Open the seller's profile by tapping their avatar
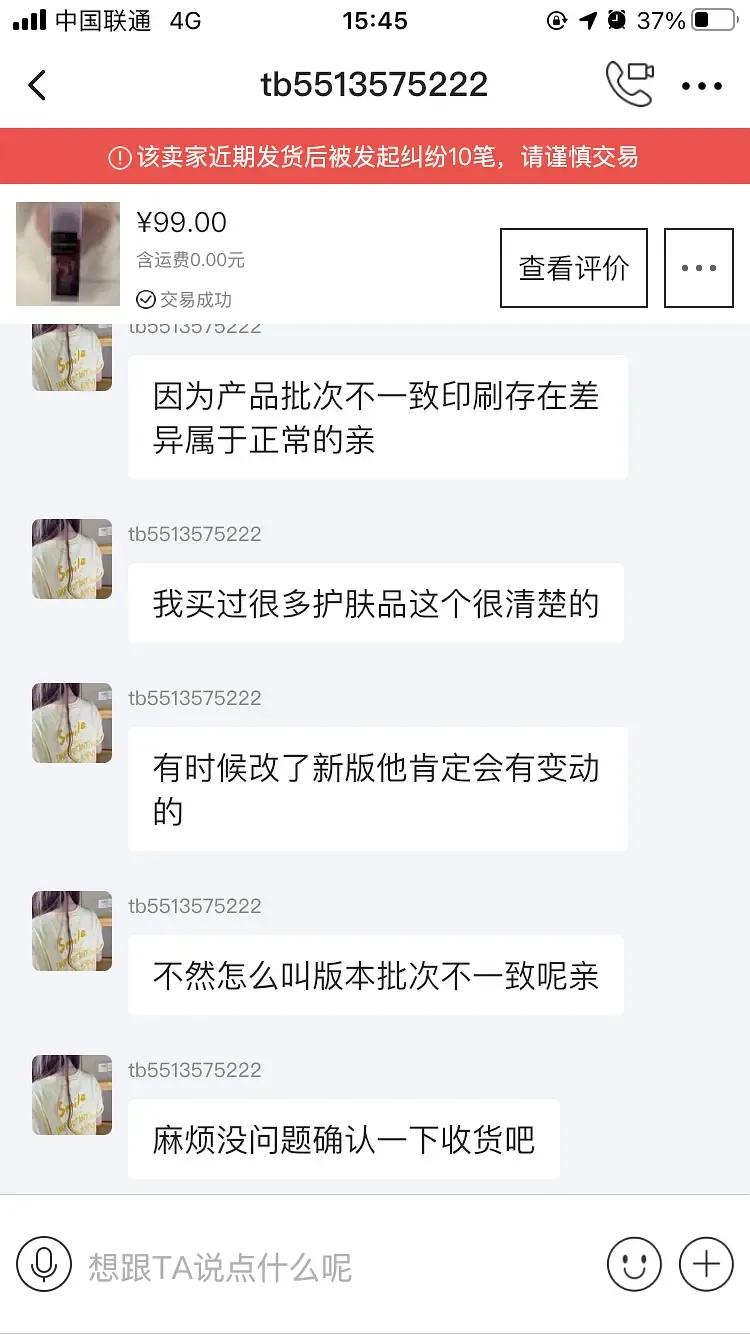Image resolution: width=750 pixels, height=1334 pixels. coord(71,1095)
